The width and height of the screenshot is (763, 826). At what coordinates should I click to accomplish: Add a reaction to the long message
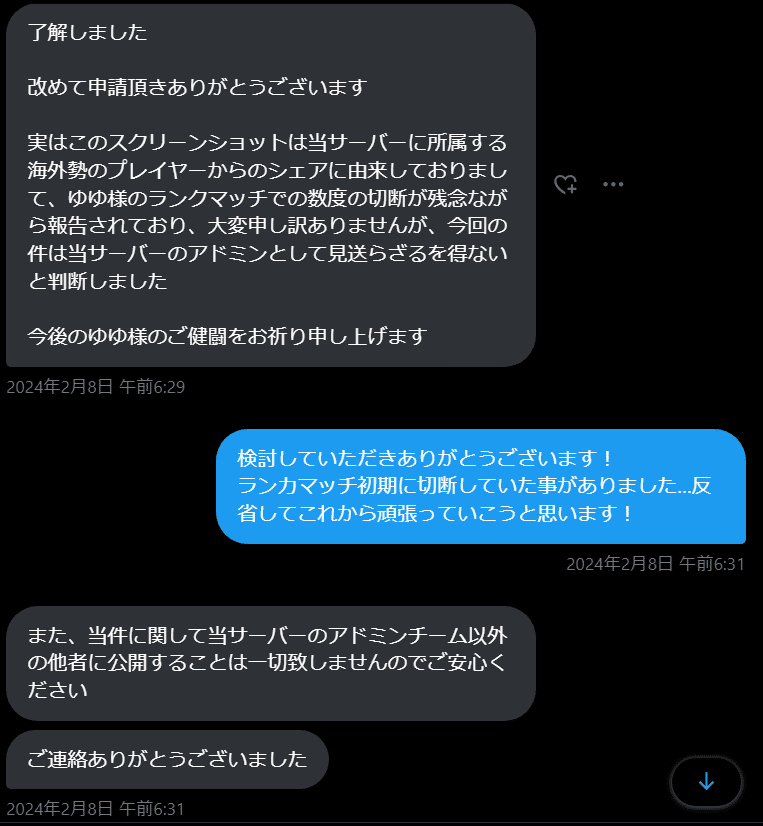click(x=566, y=184)
